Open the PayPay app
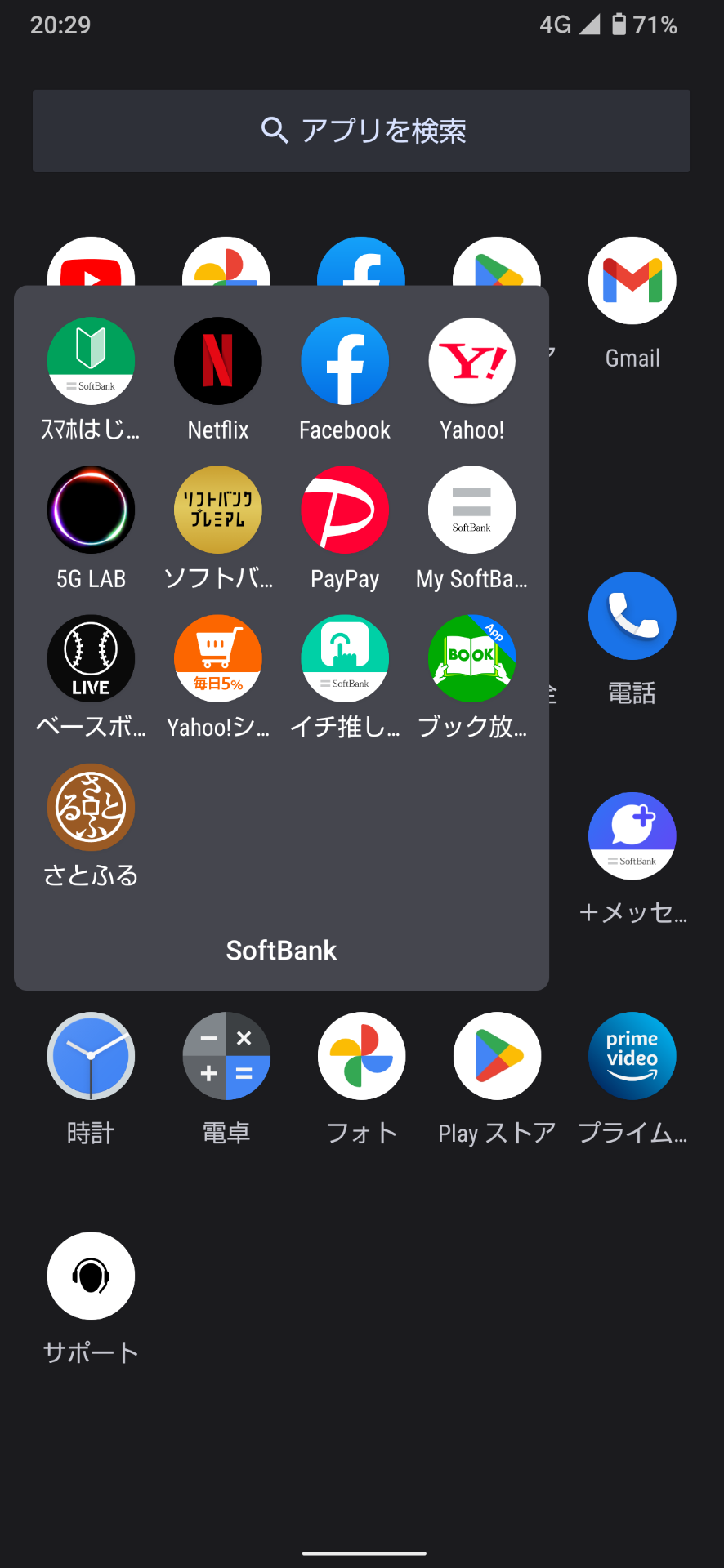Viewport: 724px width, 1568px height. pyautogui.click(x=345, y=510)
